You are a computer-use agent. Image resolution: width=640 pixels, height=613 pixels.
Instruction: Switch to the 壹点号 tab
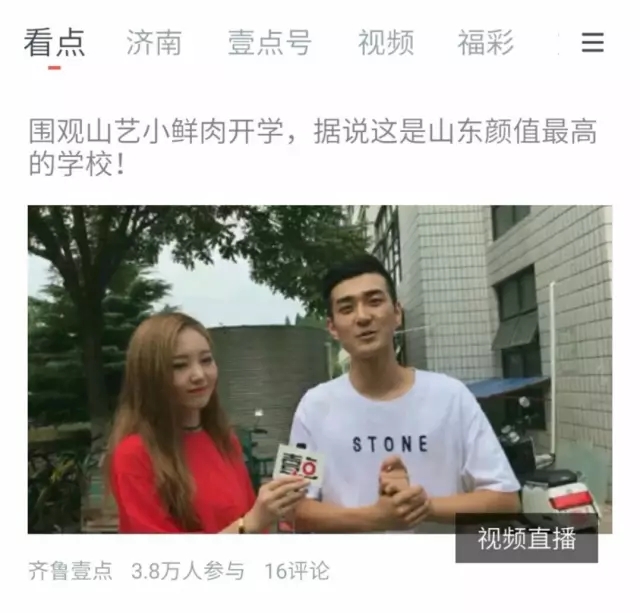[270, 43]
